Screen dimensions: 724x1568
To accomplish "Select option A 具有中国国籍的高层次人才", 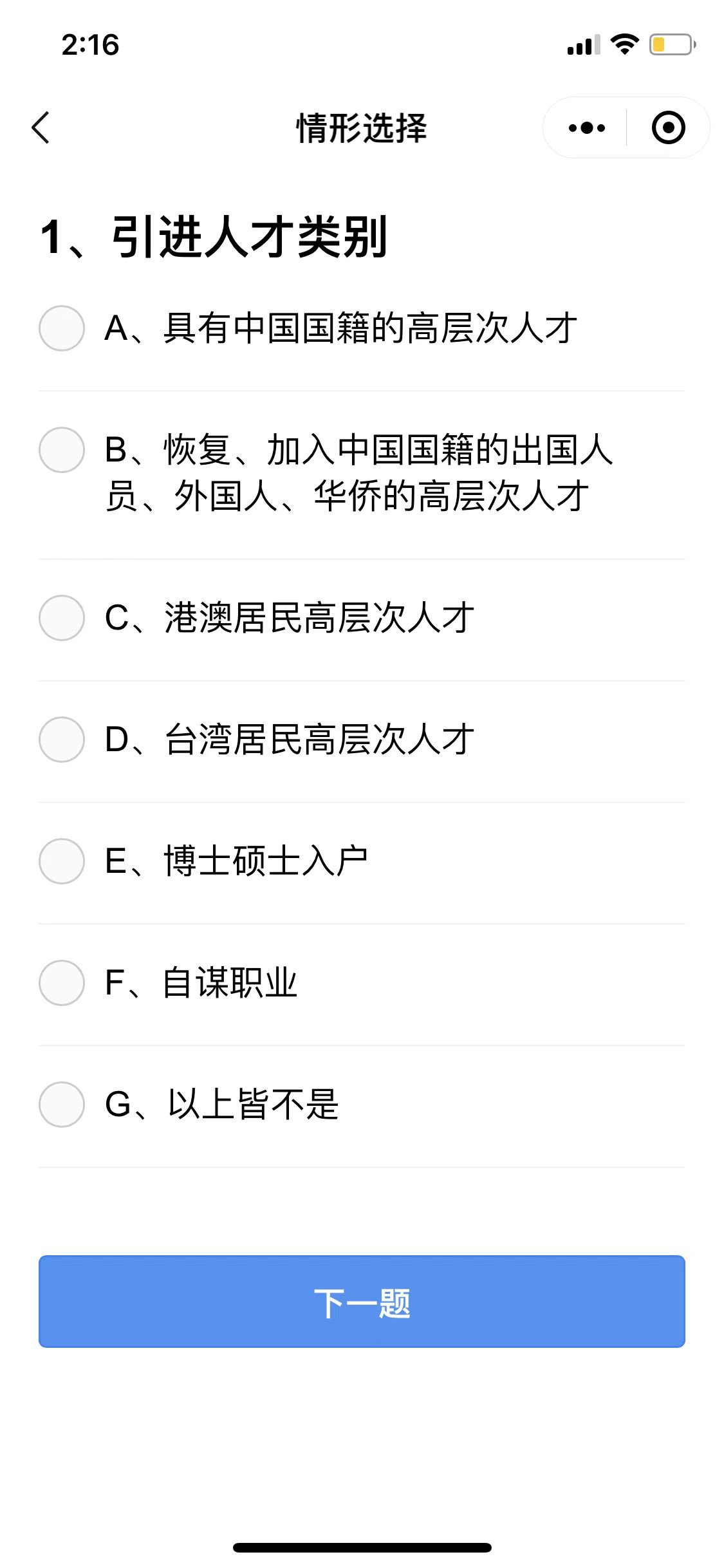I will [x=62, y=328].
